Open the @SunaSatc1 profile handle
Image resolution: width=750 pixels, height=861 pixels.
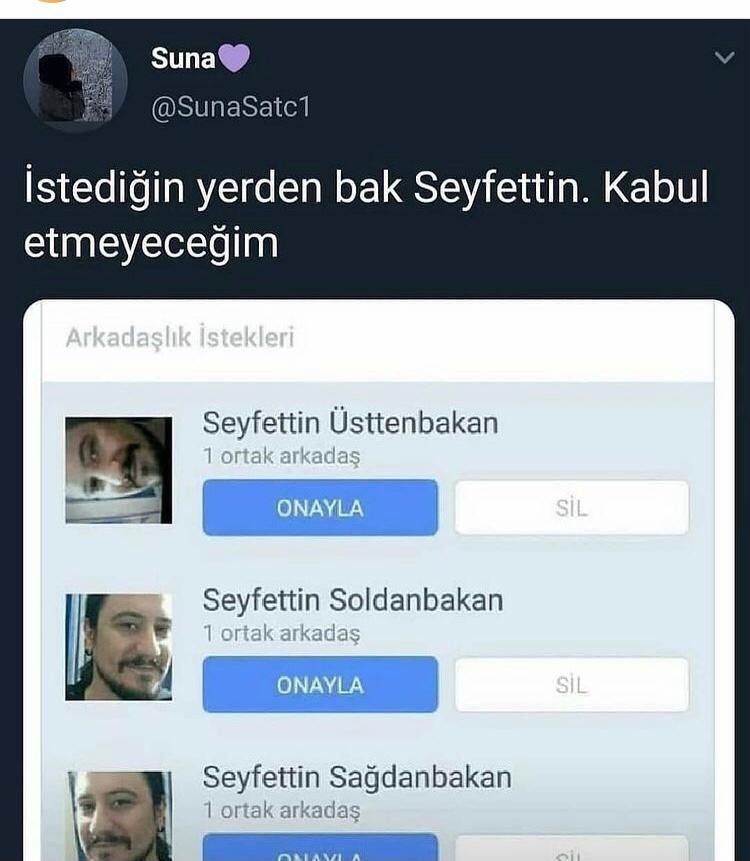click(x=230, y=107)
